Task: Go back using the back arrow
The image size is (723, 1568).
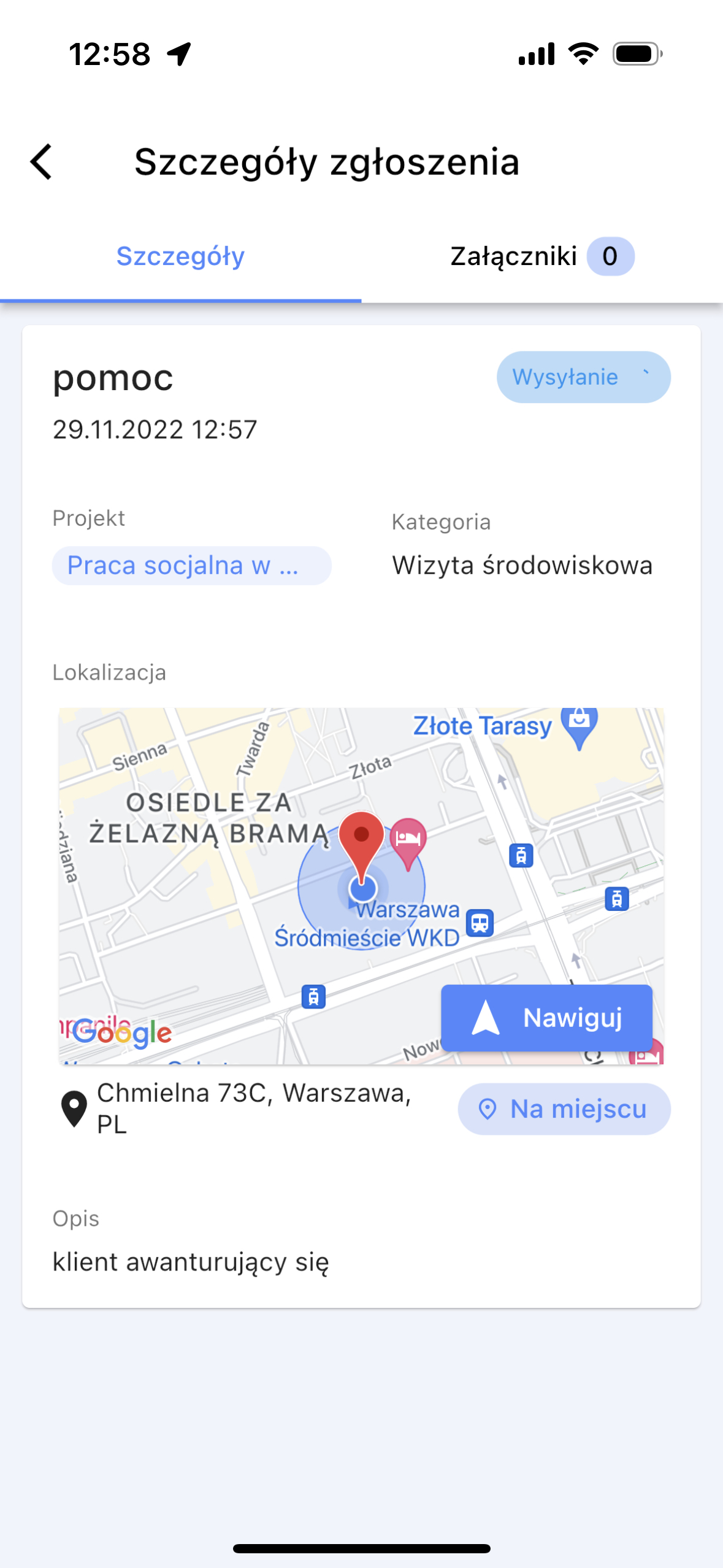Action: point(41,162)
